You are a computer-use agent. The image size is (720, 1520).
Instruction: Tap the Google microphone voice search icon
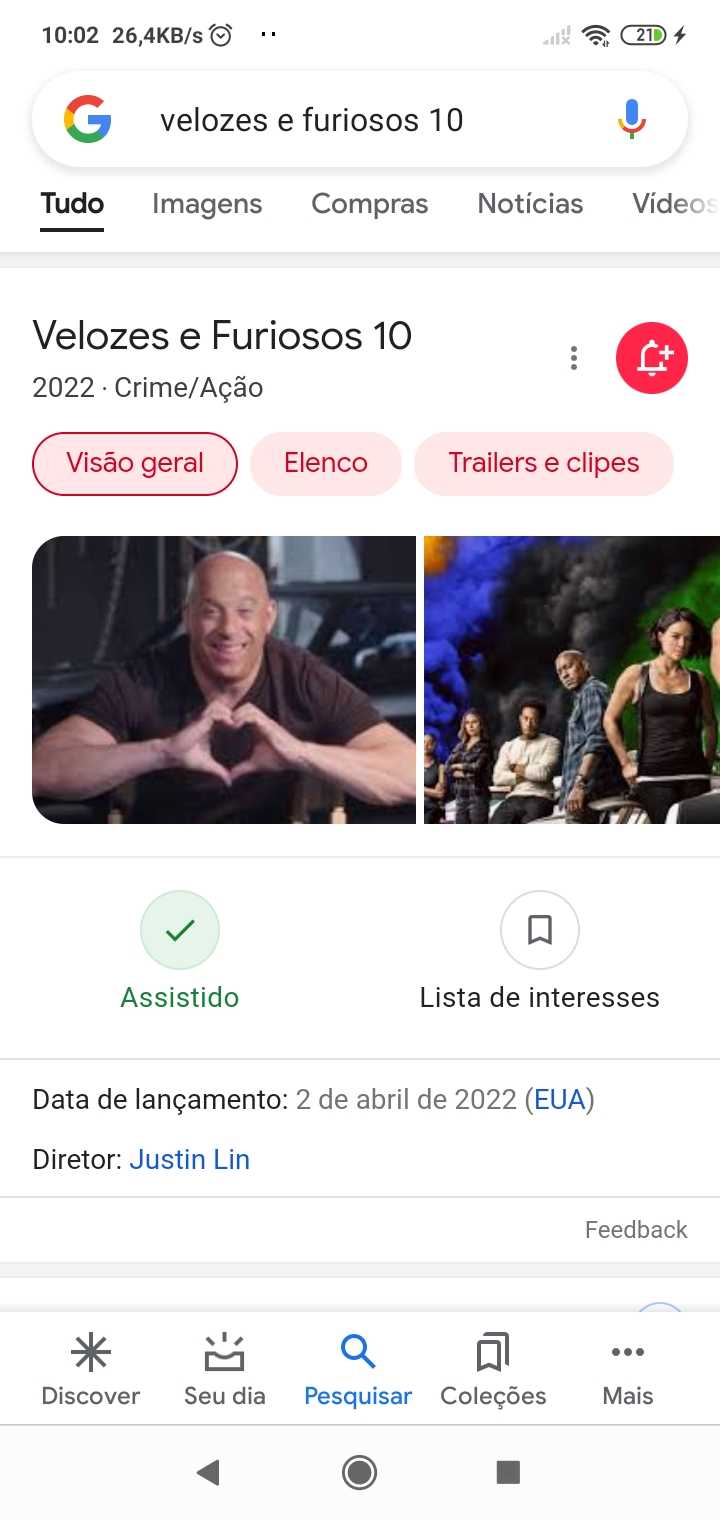coord(631,119)
